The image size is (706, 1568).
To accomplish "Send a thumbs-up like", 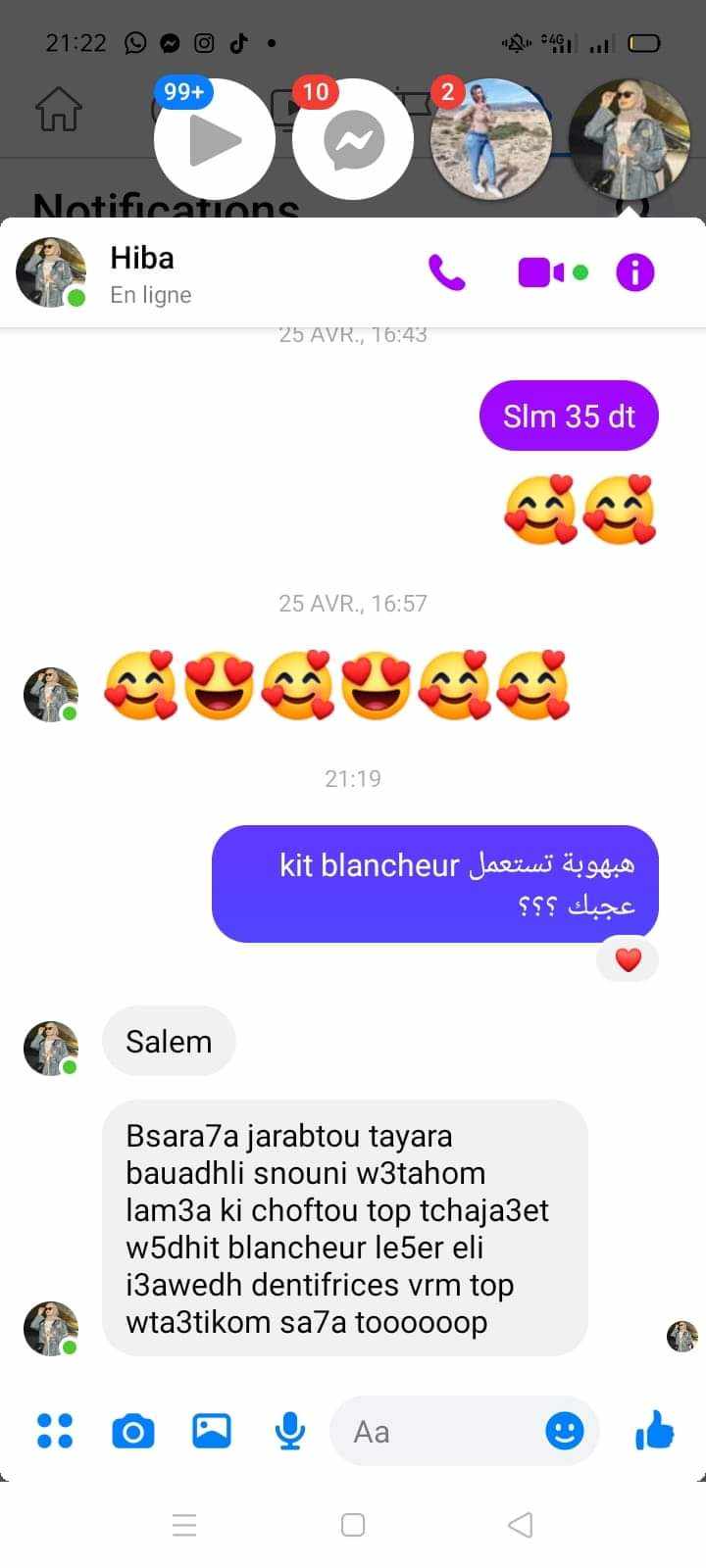I will pyautogui.click(x=654, y=1431).
